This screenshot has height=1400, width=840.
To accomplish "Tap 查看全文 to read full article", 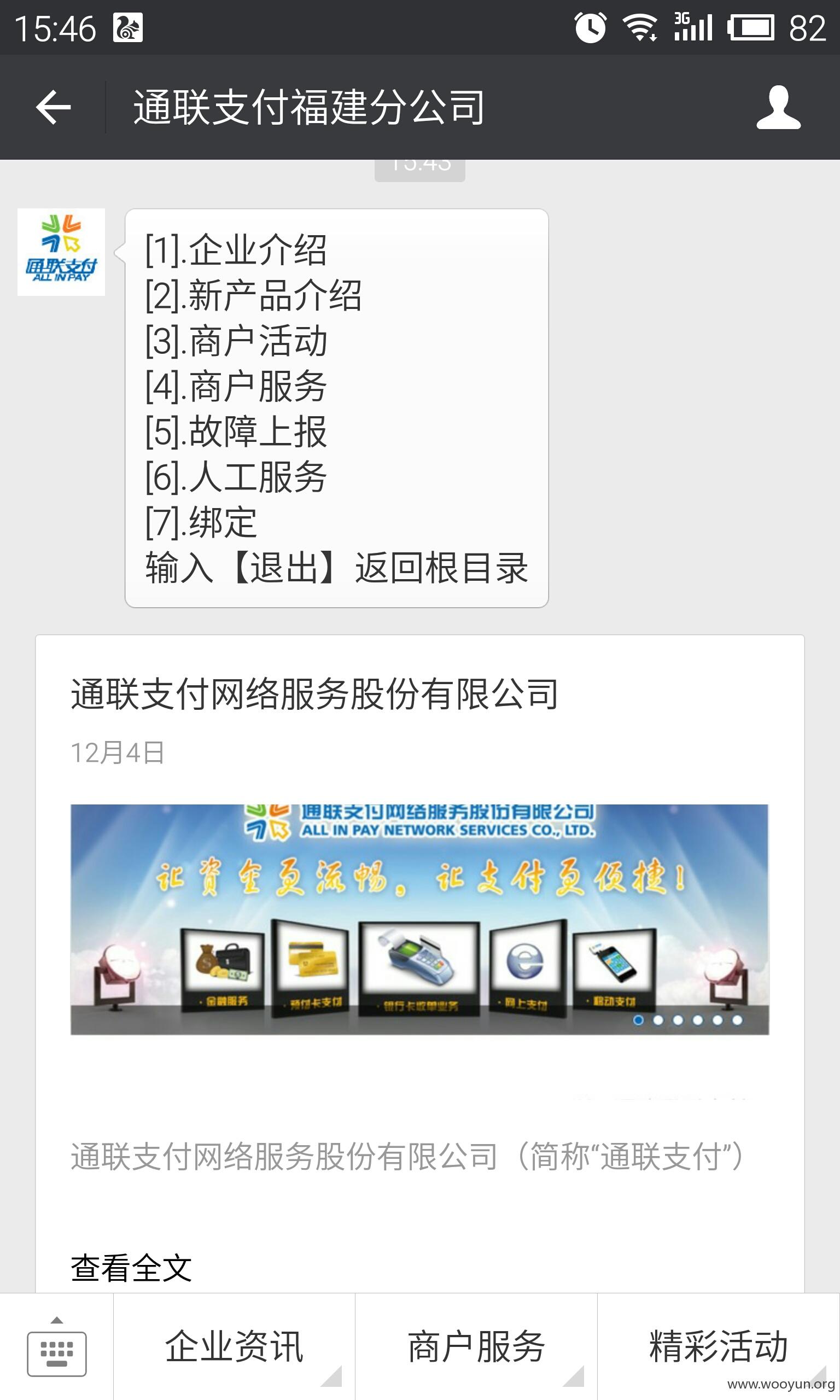I will 131,1268.
